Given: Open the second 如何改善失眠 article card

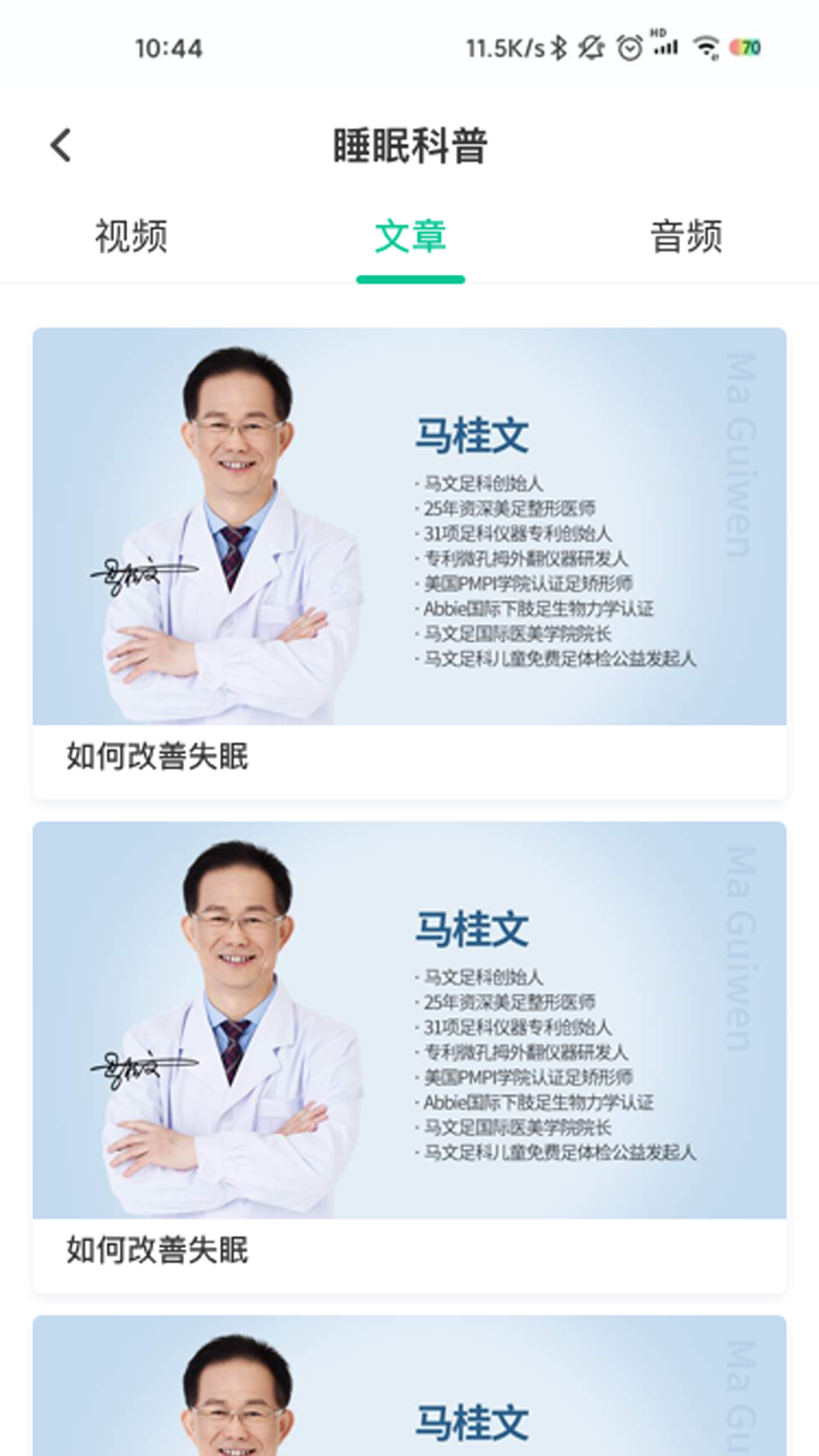Looking at the screenshot, I should (409, 1056).
